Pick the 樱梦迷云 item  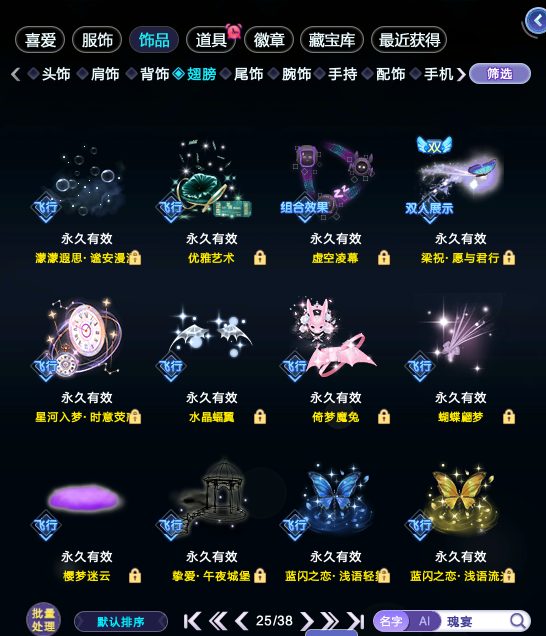pos(86,520)
